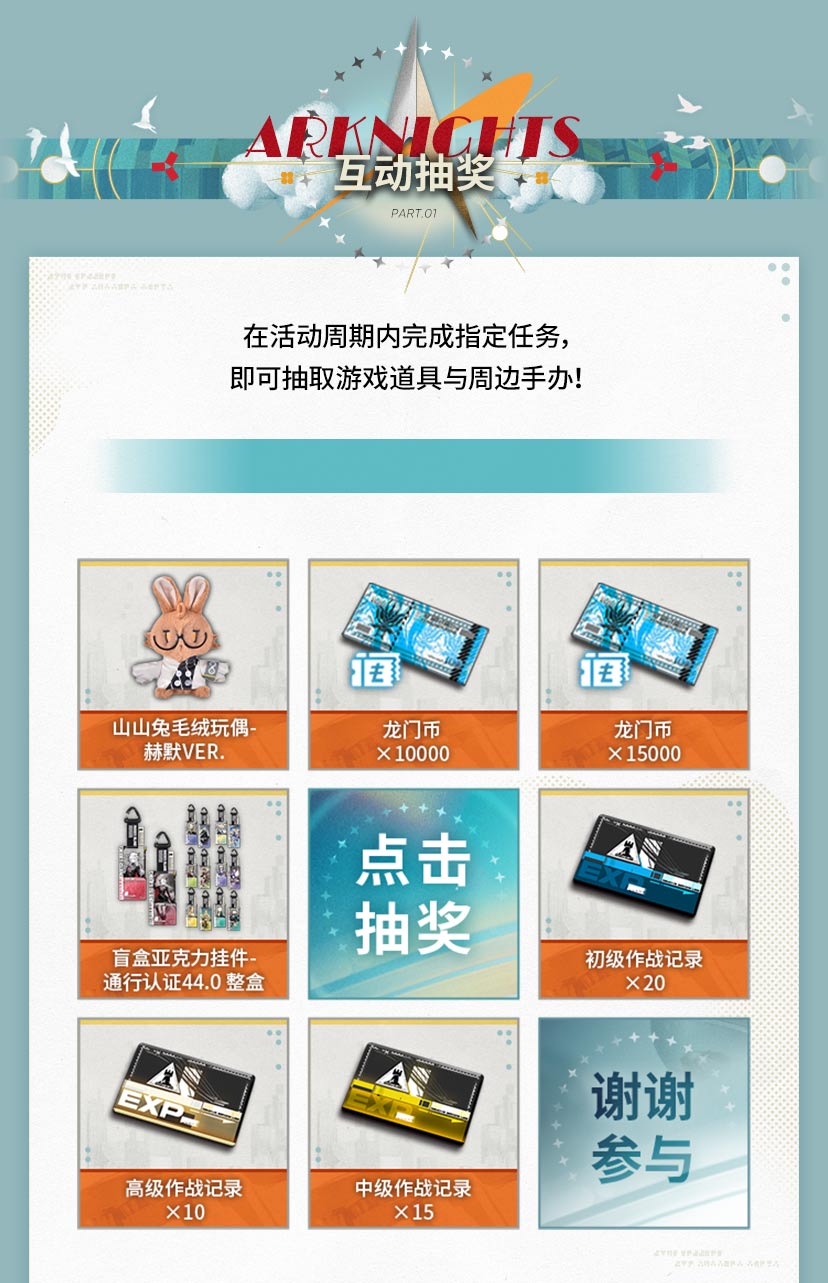Tap the 点击抽奖 draw button

point(413,893)
